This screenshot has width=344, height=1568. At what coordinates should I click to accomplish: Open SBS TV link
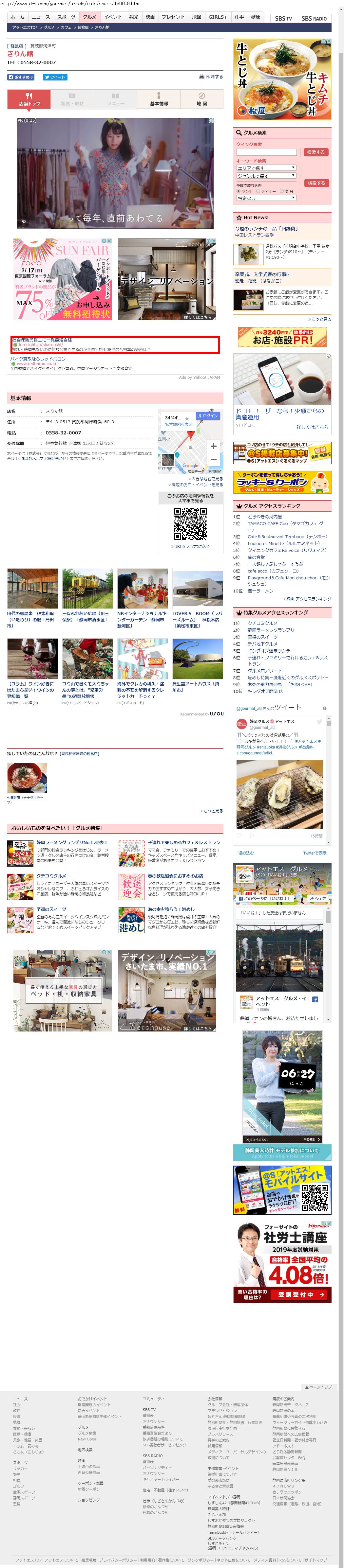[x=283, y=18]
